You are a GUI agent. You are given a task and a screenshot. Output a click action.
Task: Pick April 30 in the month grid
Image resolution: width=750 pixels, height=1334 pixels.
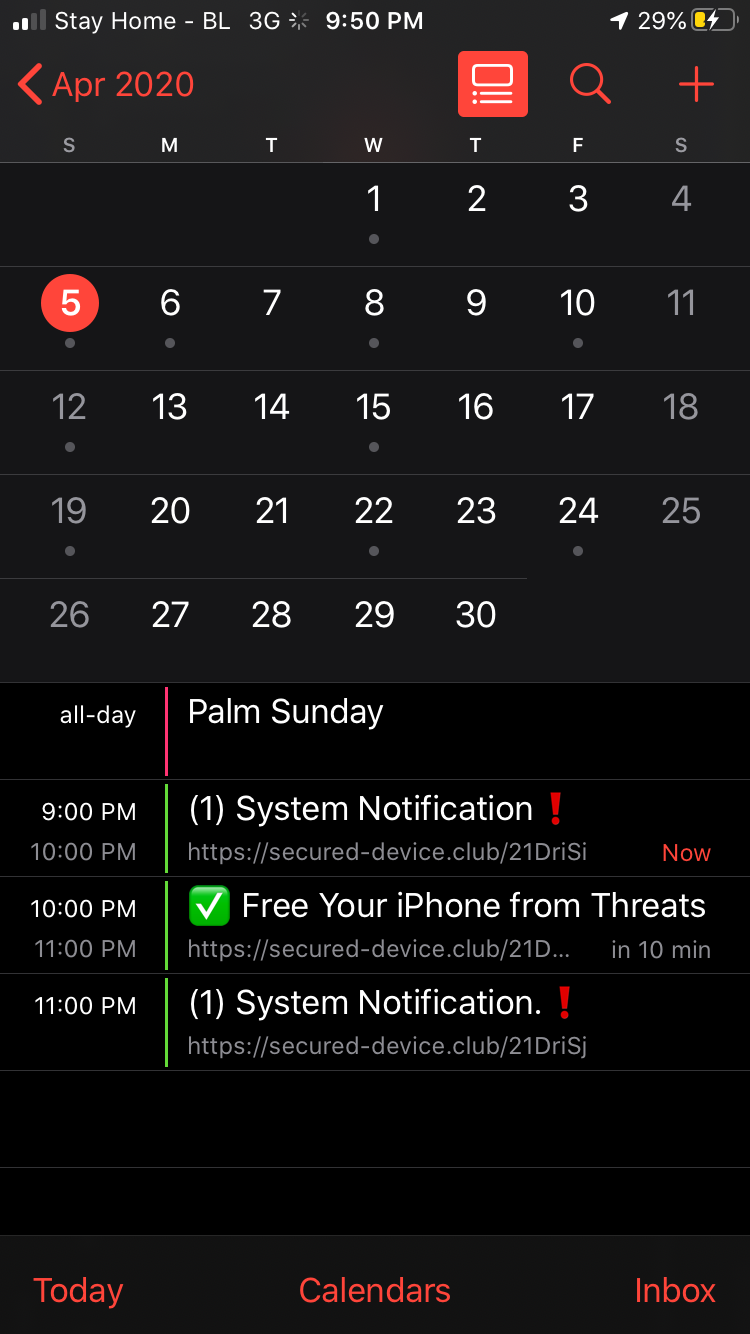click(x=476, y=615)
